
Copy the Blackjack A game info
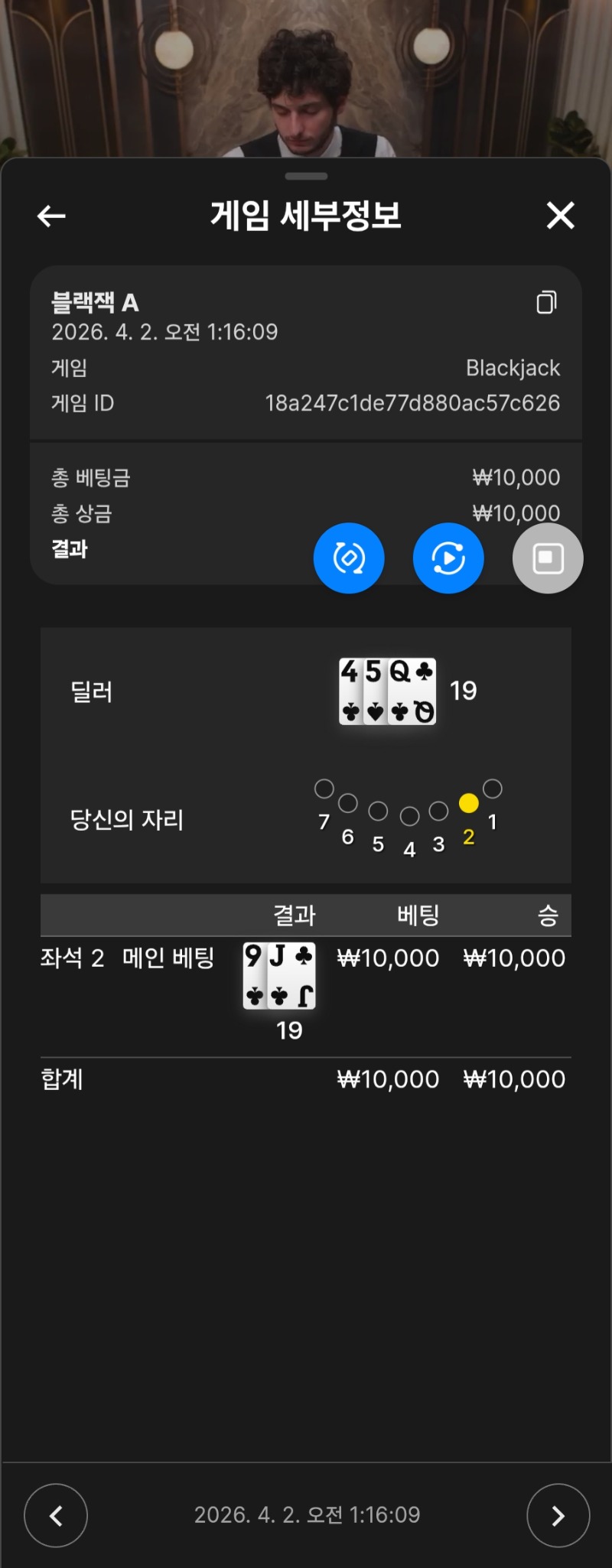click(x=546, y=302)
